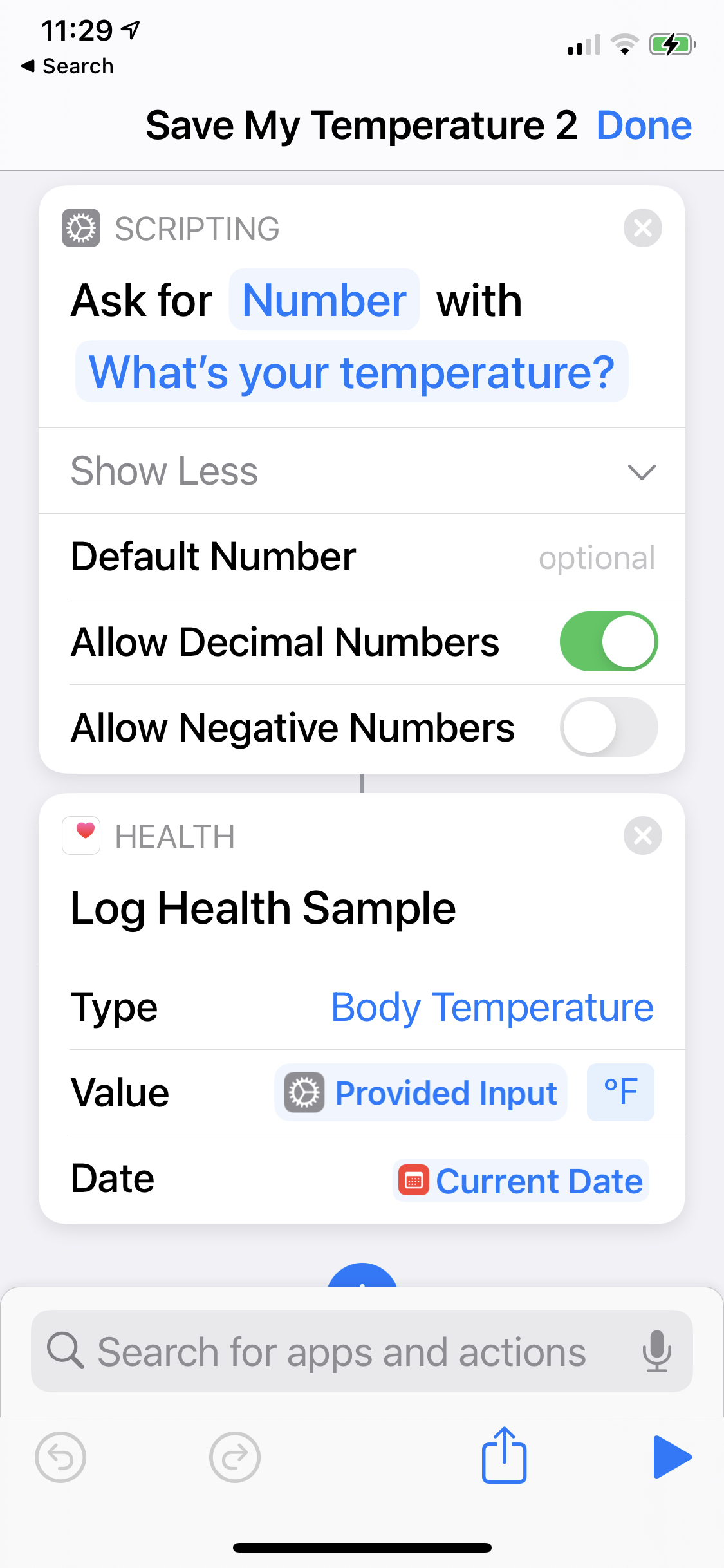Collapse options with Show Less
This screenshot has width=724, height=1568.
click(x=362, y=471)
